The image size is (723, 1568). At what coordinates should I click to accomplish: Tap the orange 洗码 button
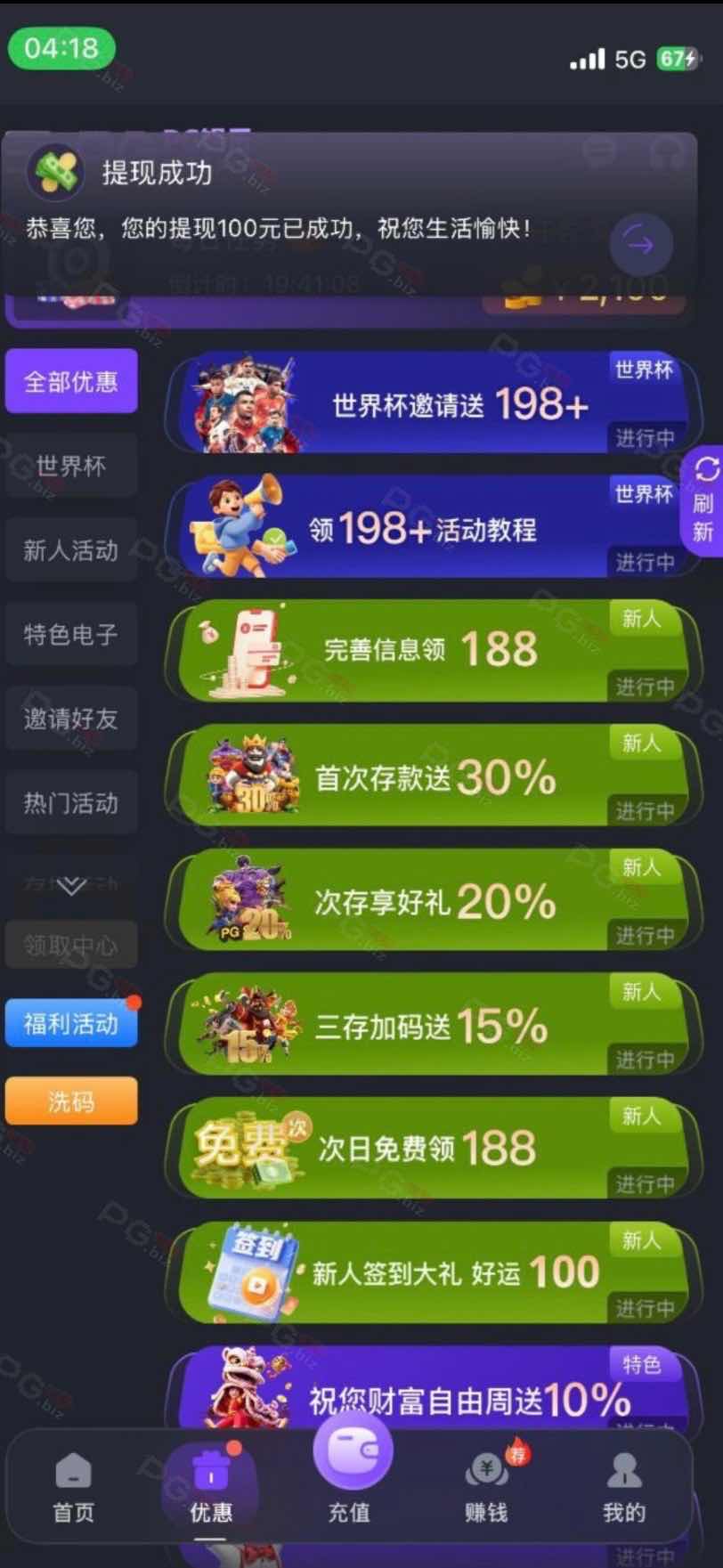pos(71,1101)
